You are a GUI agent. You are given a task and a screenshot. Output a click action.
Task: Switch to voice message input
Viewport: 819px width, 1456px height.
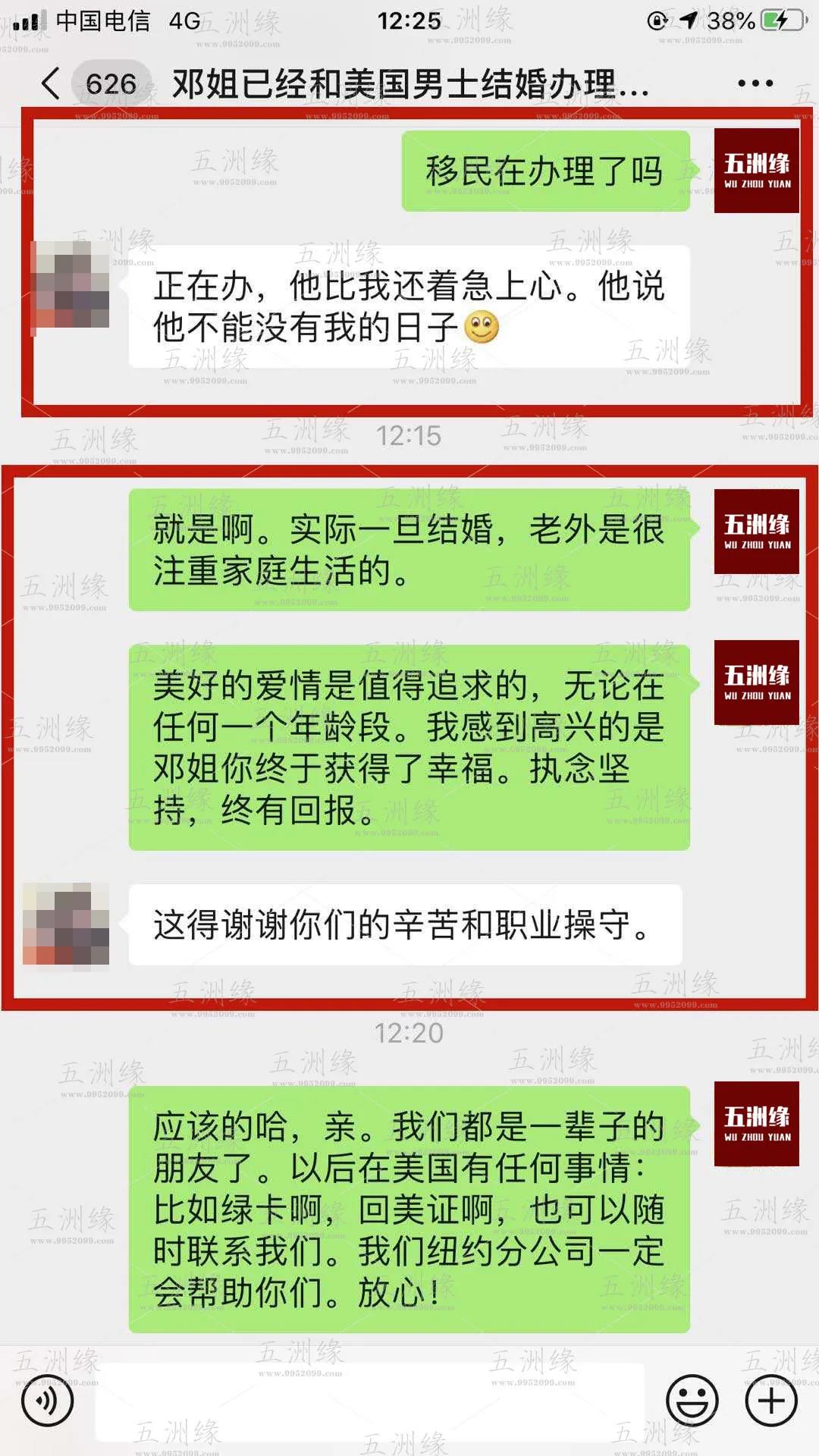(47, 1401)
